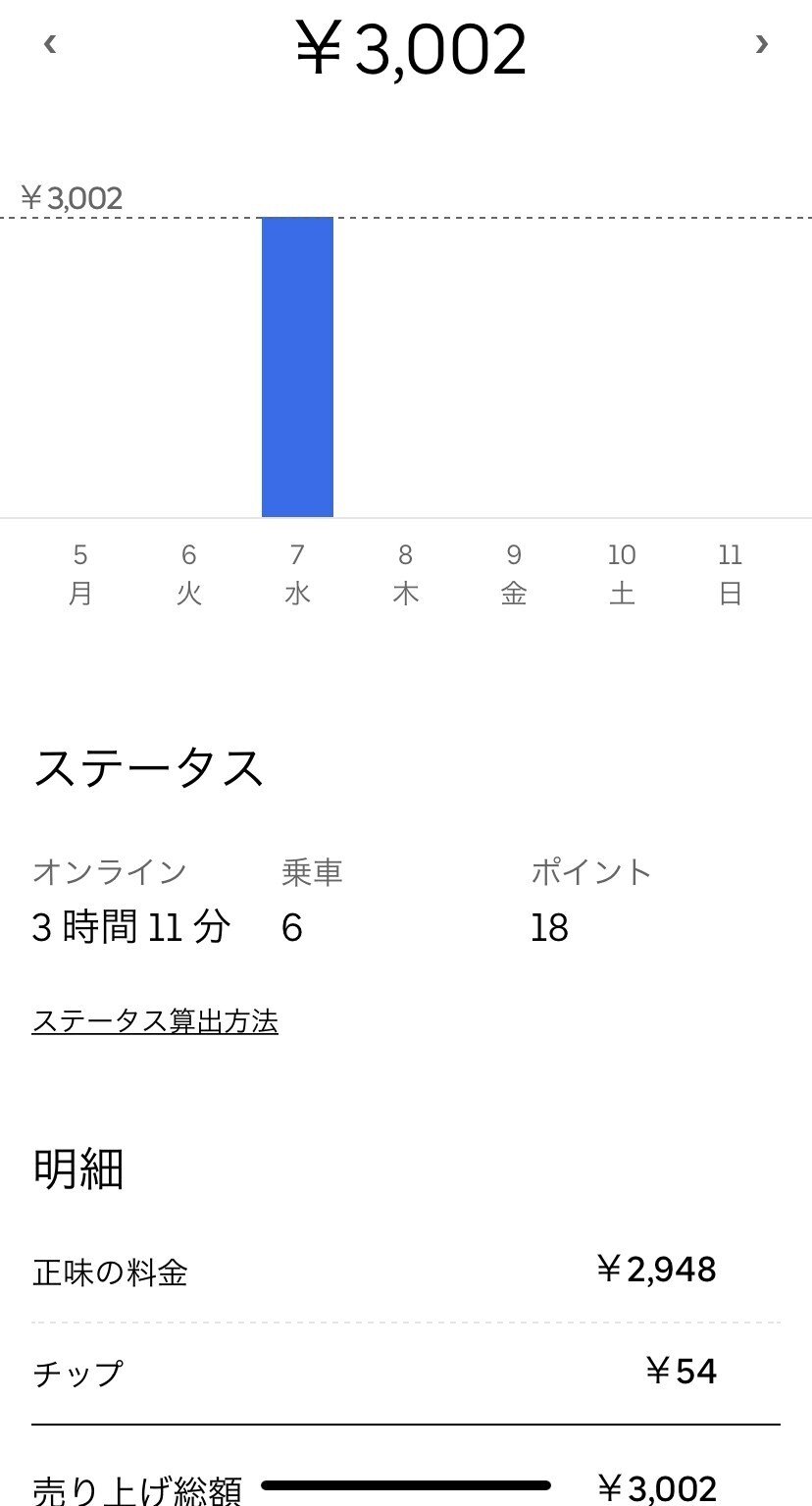Image resolution: width=812 pixels, height=1506 pixels.
Task: Select the blue Wednesday 7 bar
Action: 297,366
